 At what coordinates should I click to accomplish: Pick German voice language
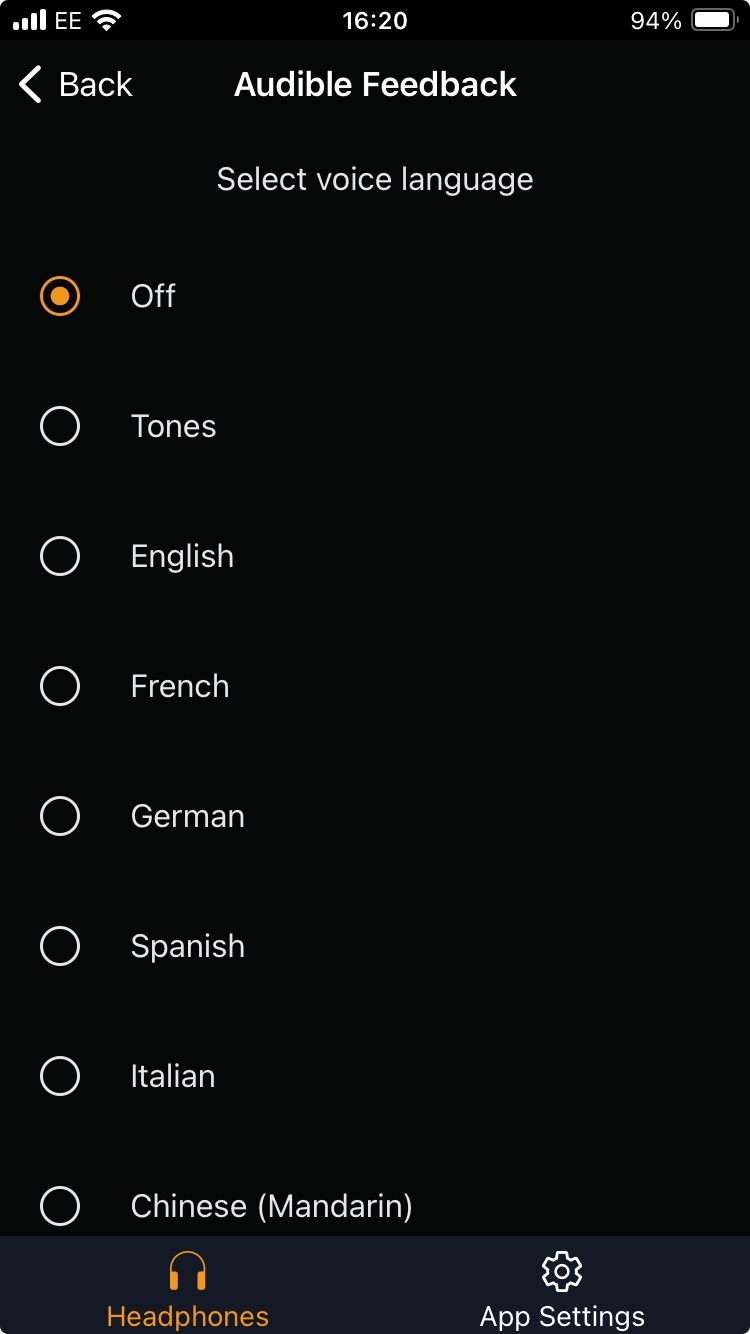(x=60, y=816)
